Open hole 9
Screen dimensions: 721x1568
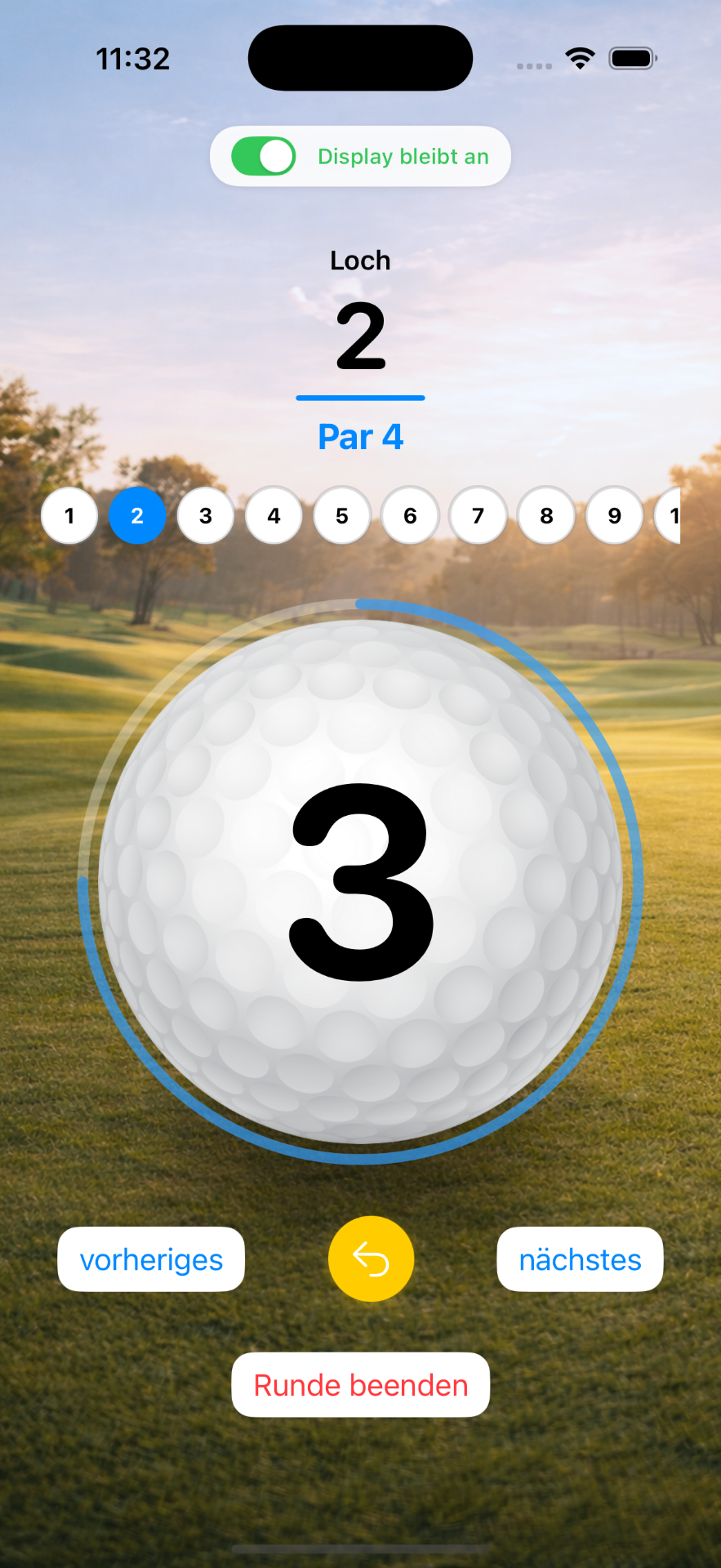[615, 515]
